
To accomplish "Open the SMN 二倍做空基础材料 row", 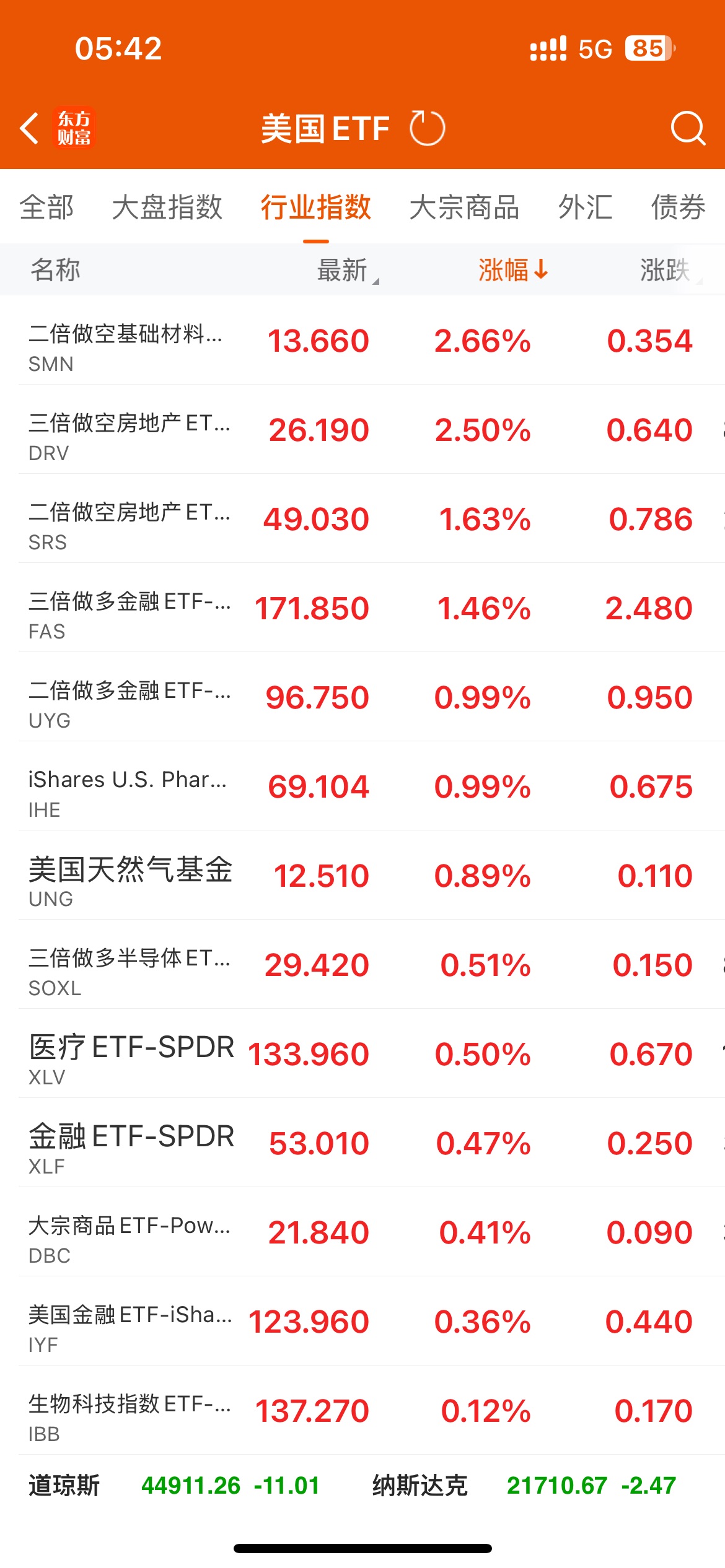I will (362, 341).
